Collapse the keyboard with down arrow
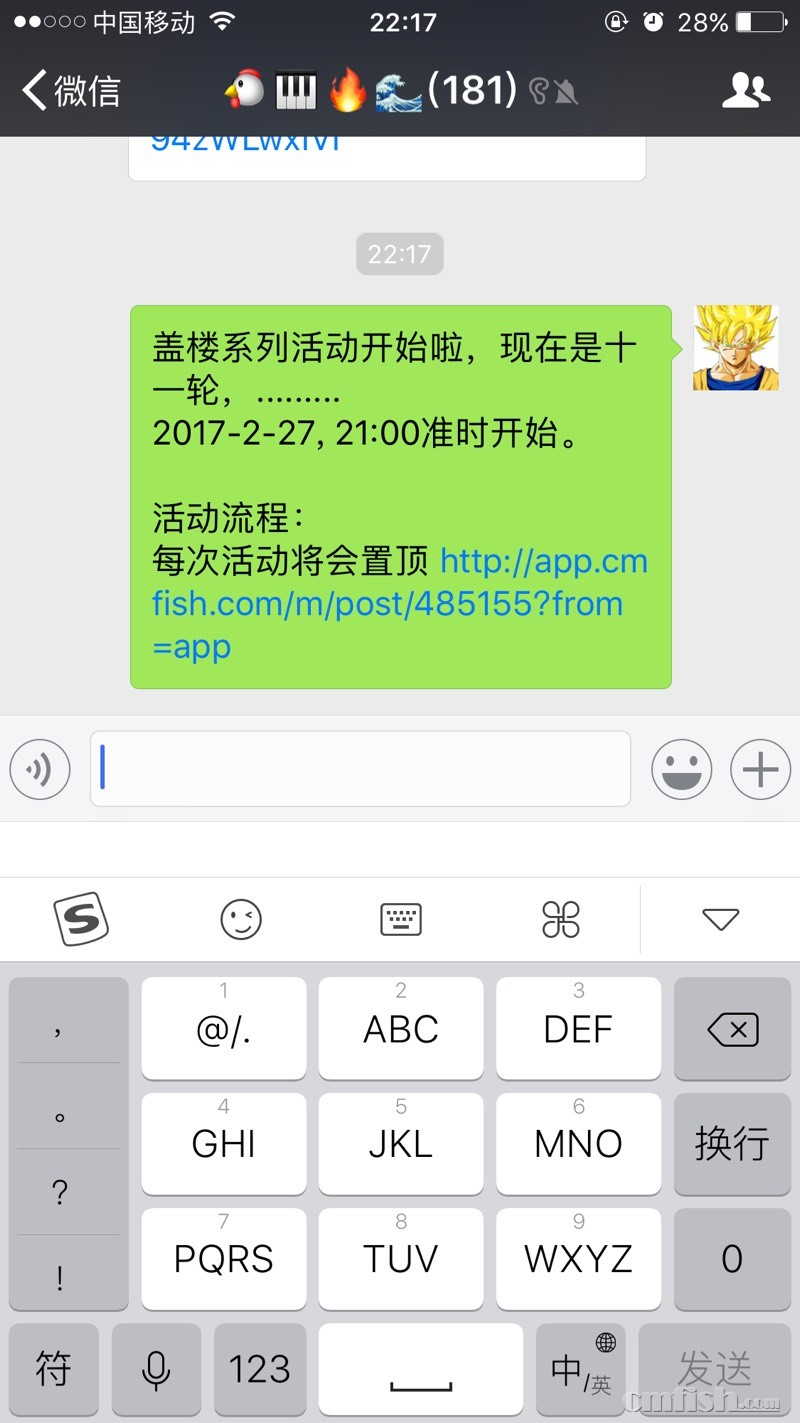800x1423 pixels. point(720,919)
